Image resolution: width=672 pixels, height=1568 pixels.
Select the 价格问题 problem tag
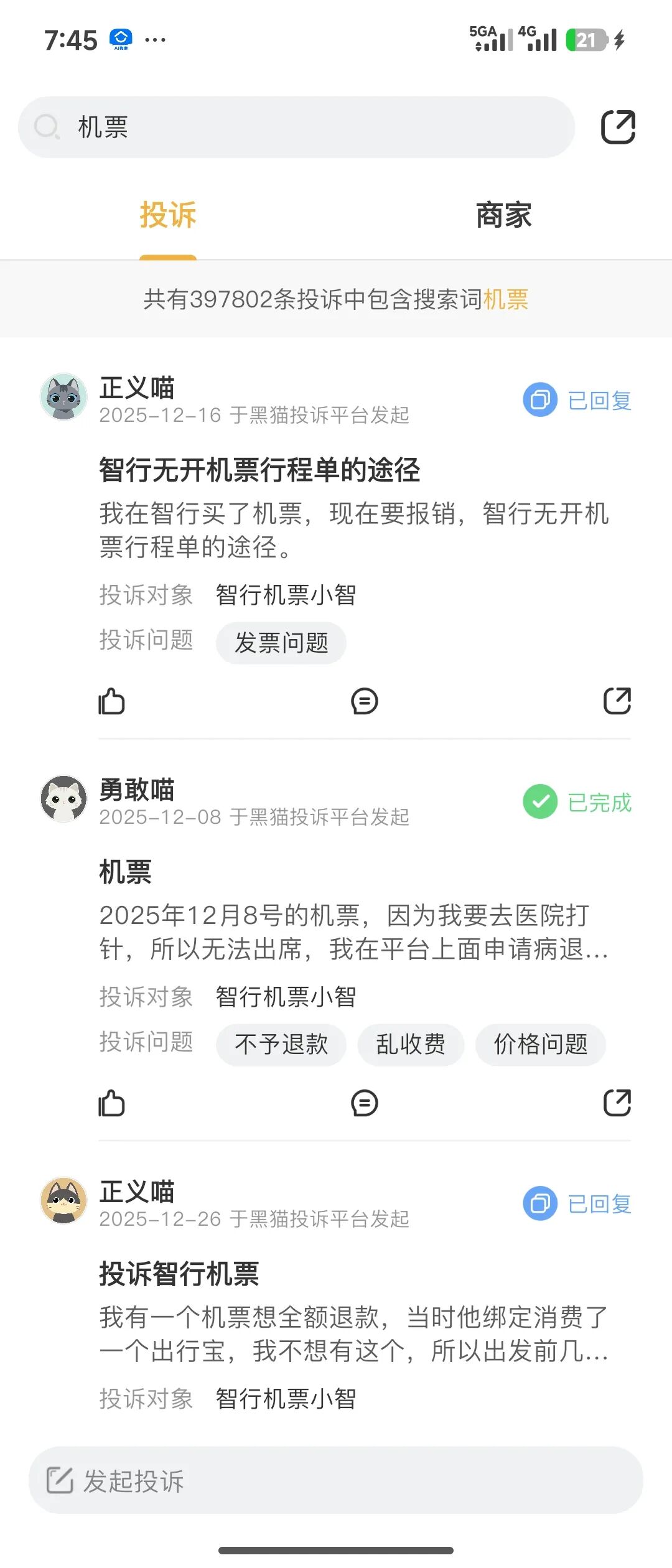[541, 1045]
